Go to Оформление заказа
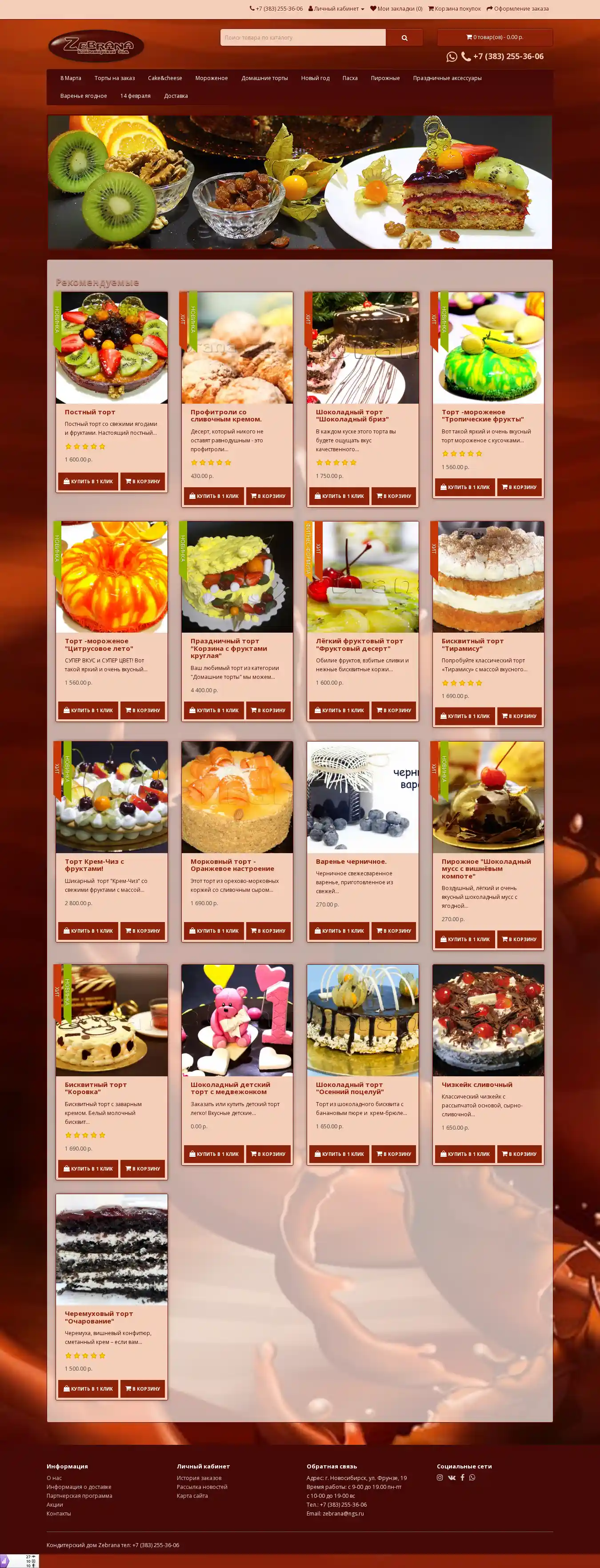This screenshot has height=1568, width=600. coord(517,8)
